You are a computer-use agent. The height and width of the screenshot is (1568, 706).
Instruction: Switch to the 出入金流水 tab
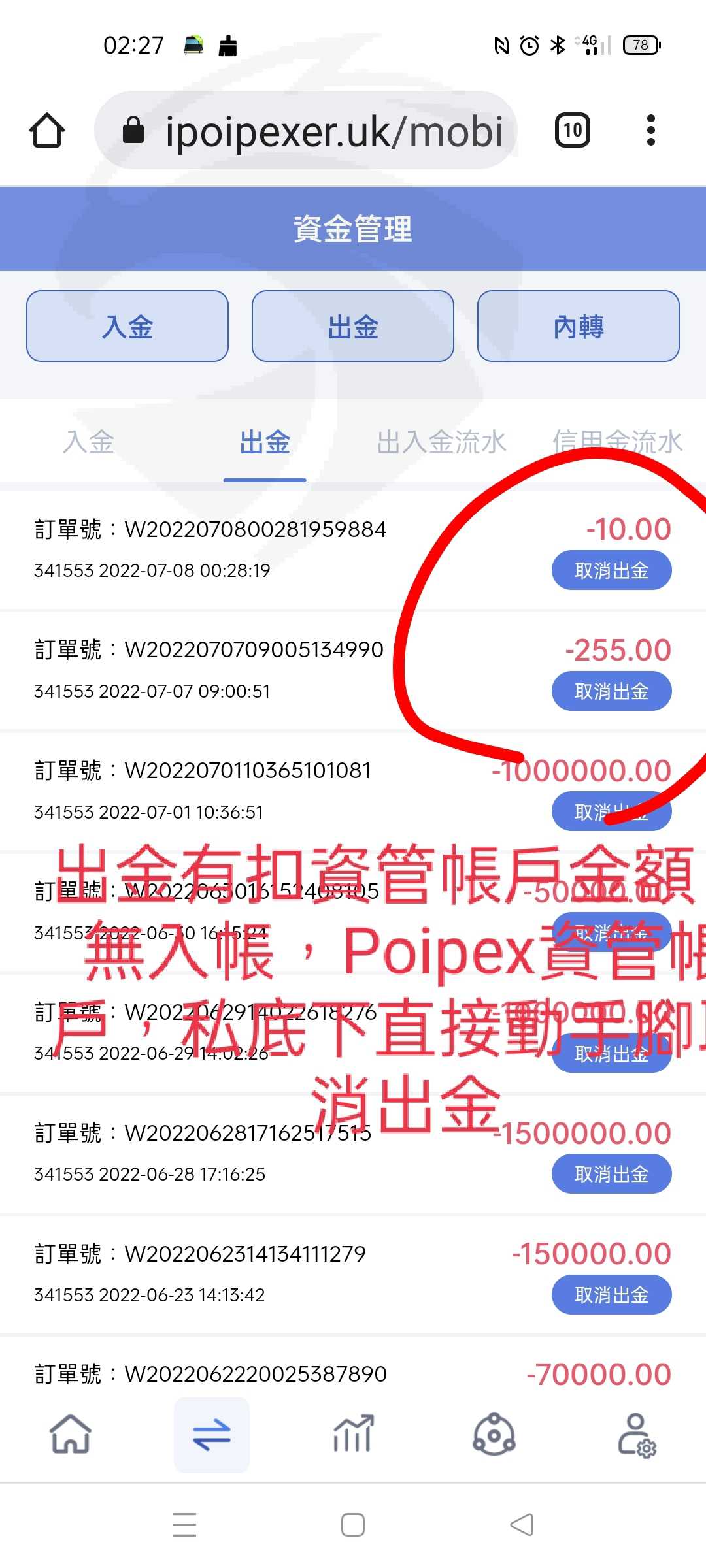point(441,442)
